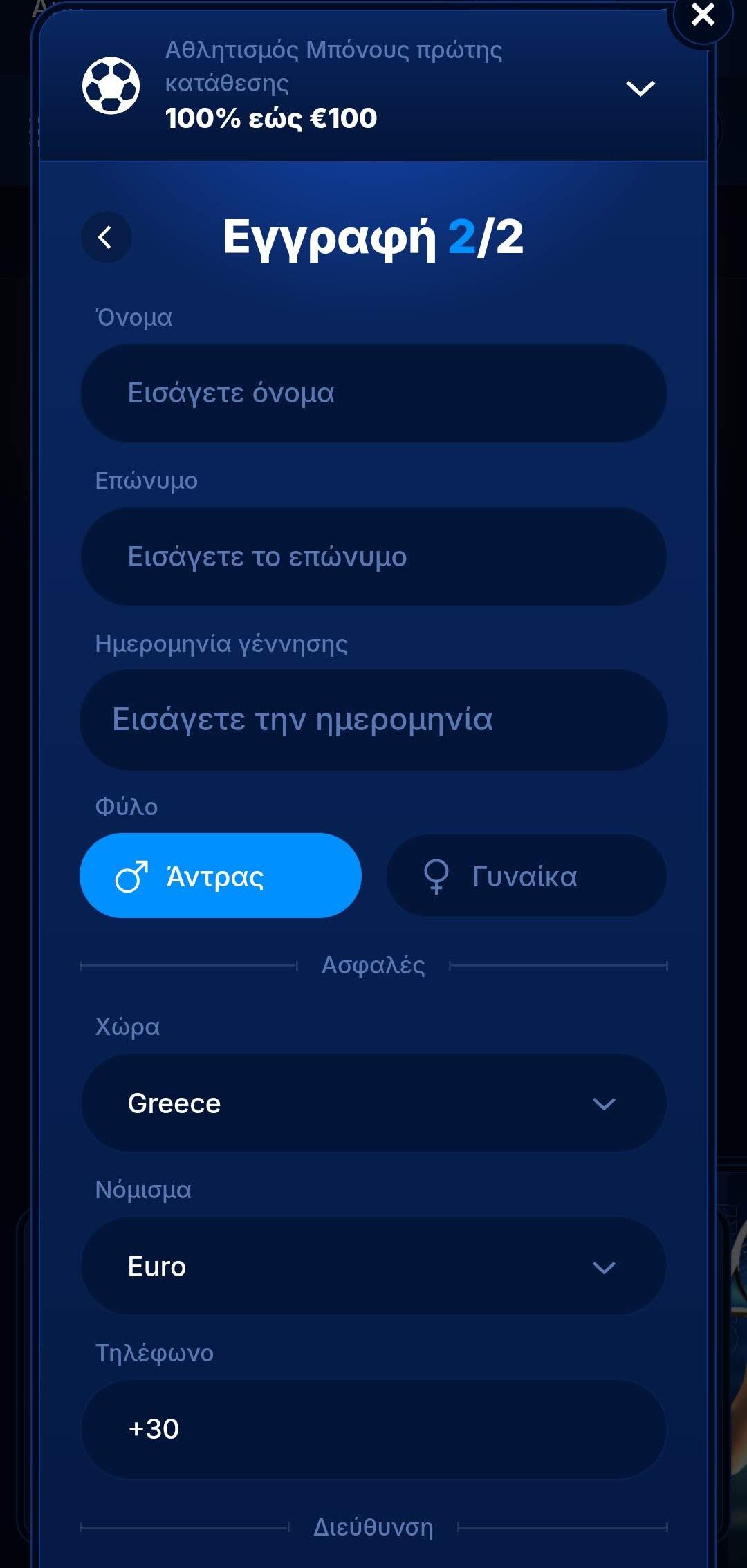
Task: Choose Γυναίκα as gender
Action: pos(526,876)
